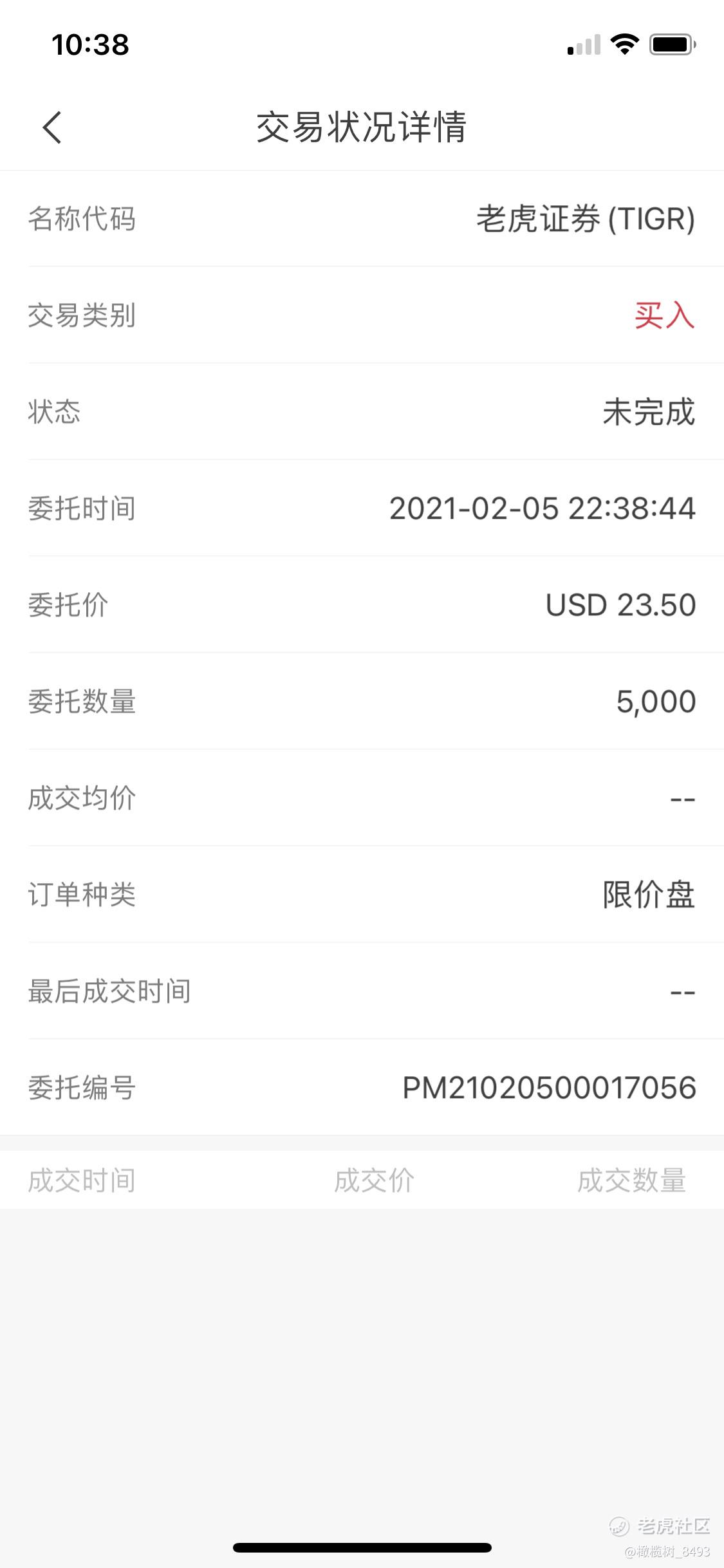Go back using the top-left arrow
The image size is (724, 1568).
[52, 127]
